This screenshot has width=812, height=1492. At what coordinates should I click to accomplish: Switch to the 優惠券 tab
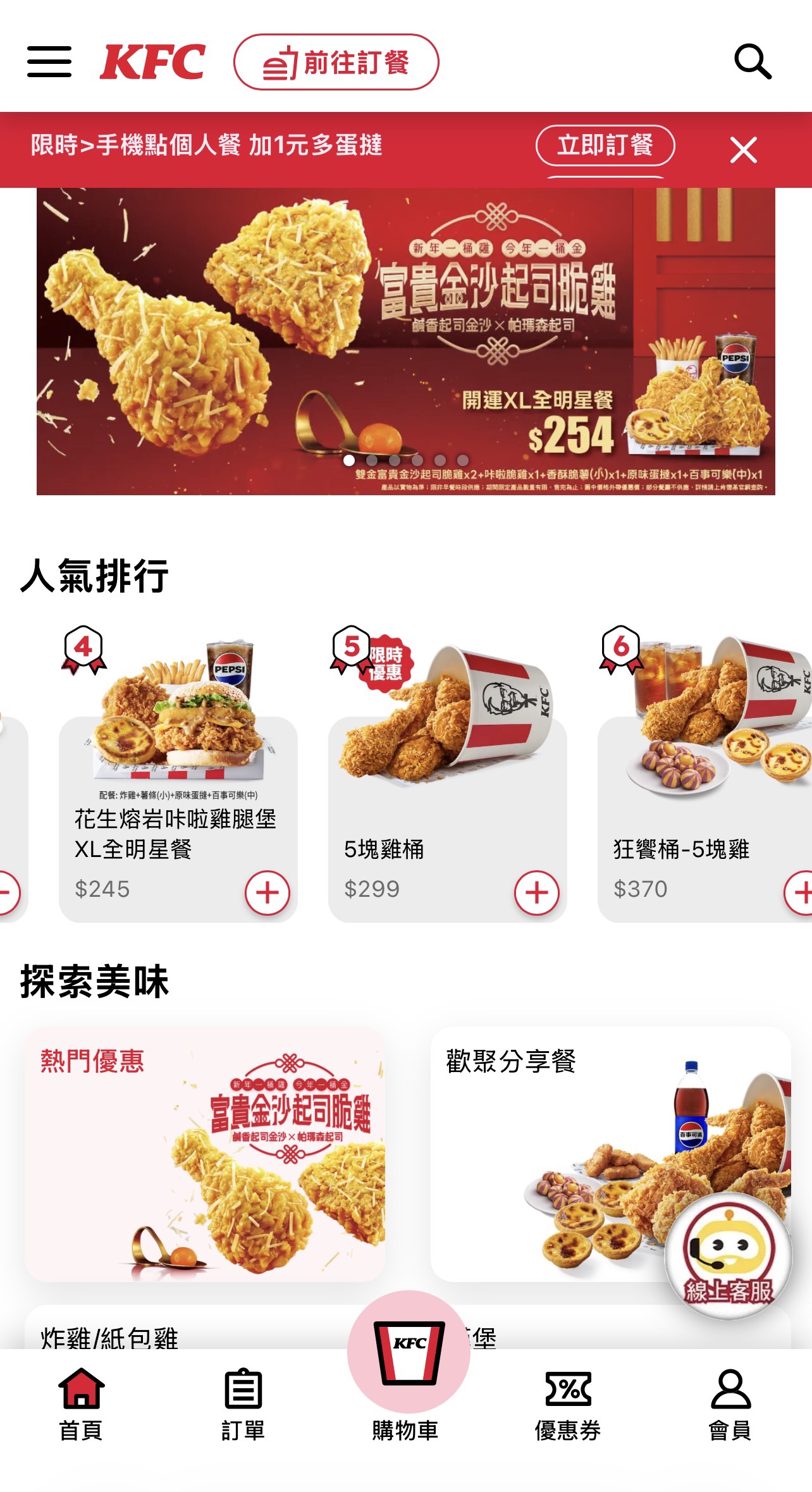point(568,1404)
